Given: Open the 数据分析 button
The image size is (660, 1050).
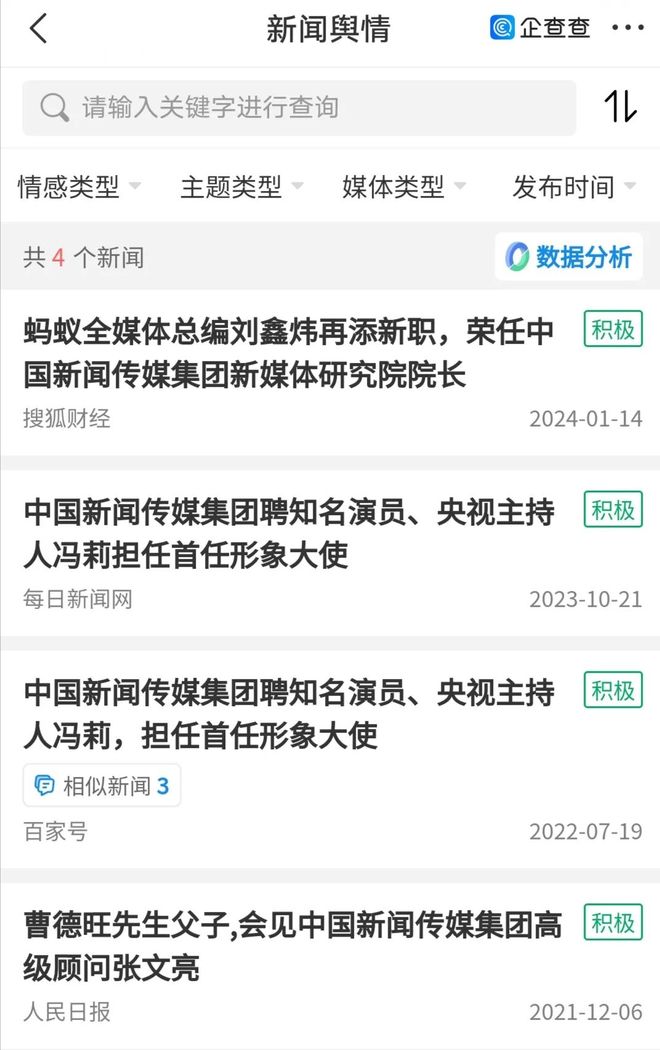Looking at the screenshot, I should pyautogui.click(x=568, y=257).
